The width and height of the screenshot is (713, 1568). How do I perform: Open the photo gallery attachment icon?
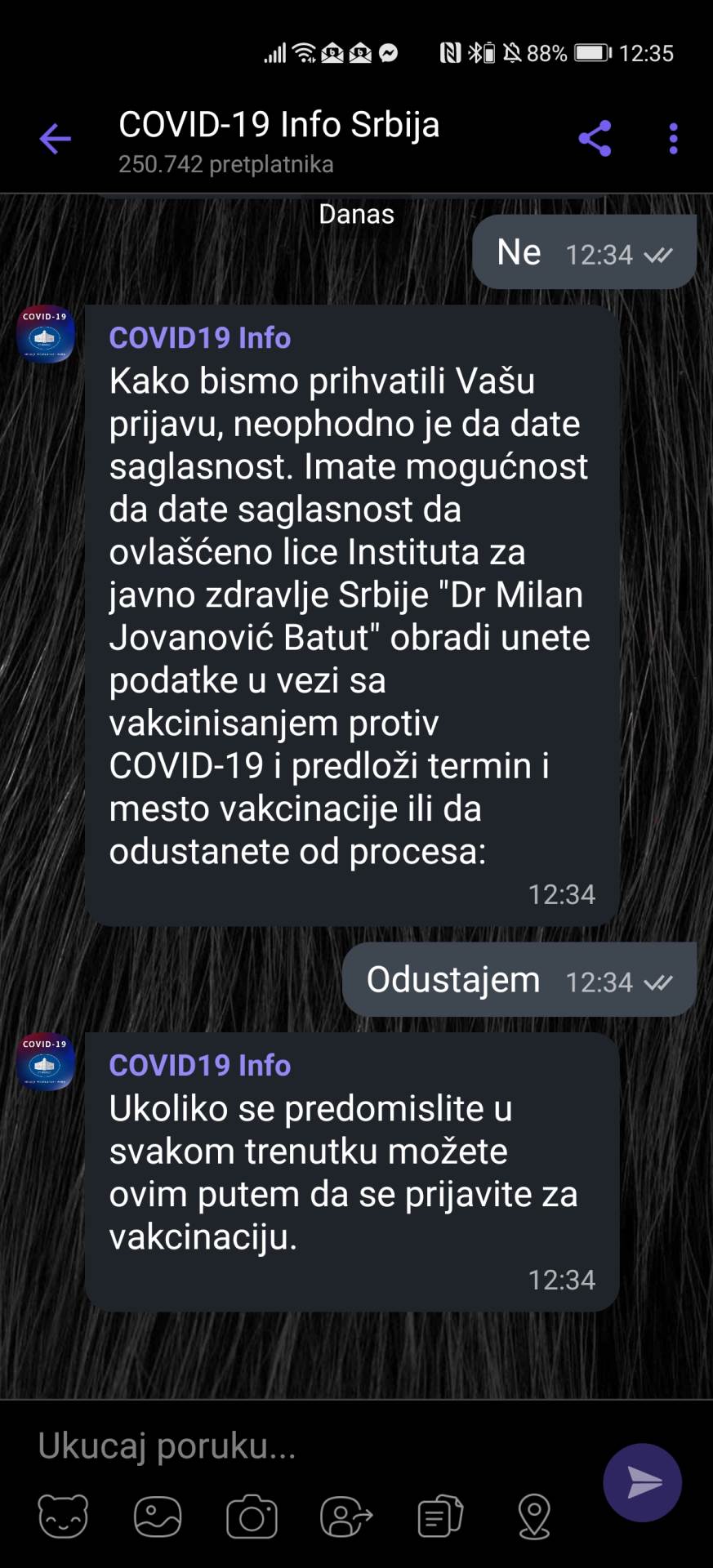(x=158, y=1517)
